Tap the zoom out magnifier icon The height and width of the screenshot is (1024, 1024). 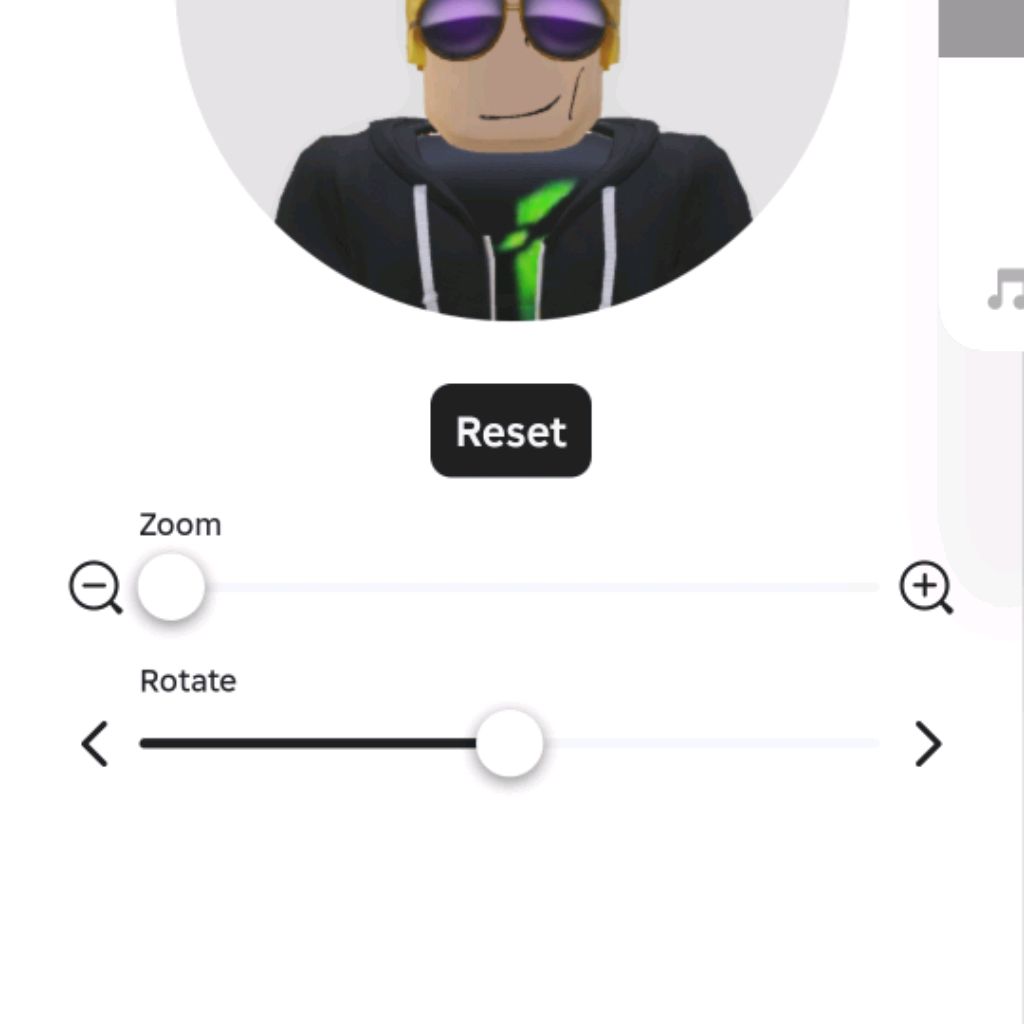tap(95, 587)
